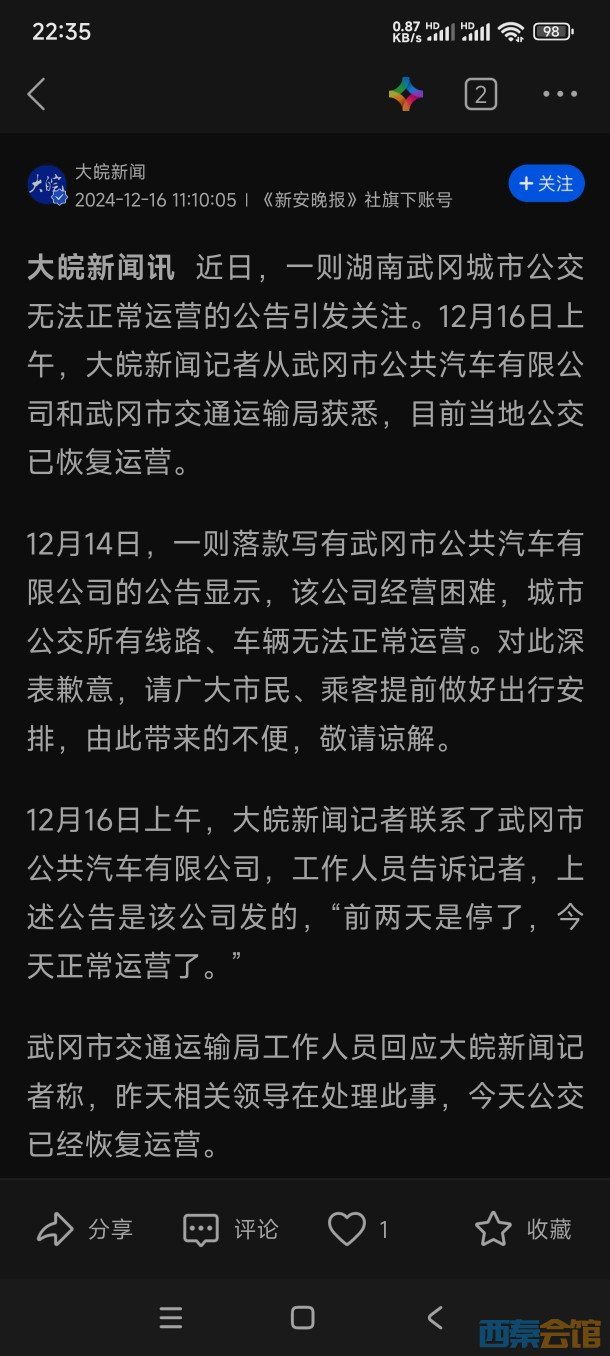
Task: Open the three-dot overflow menu
Action: coord(560,95)
